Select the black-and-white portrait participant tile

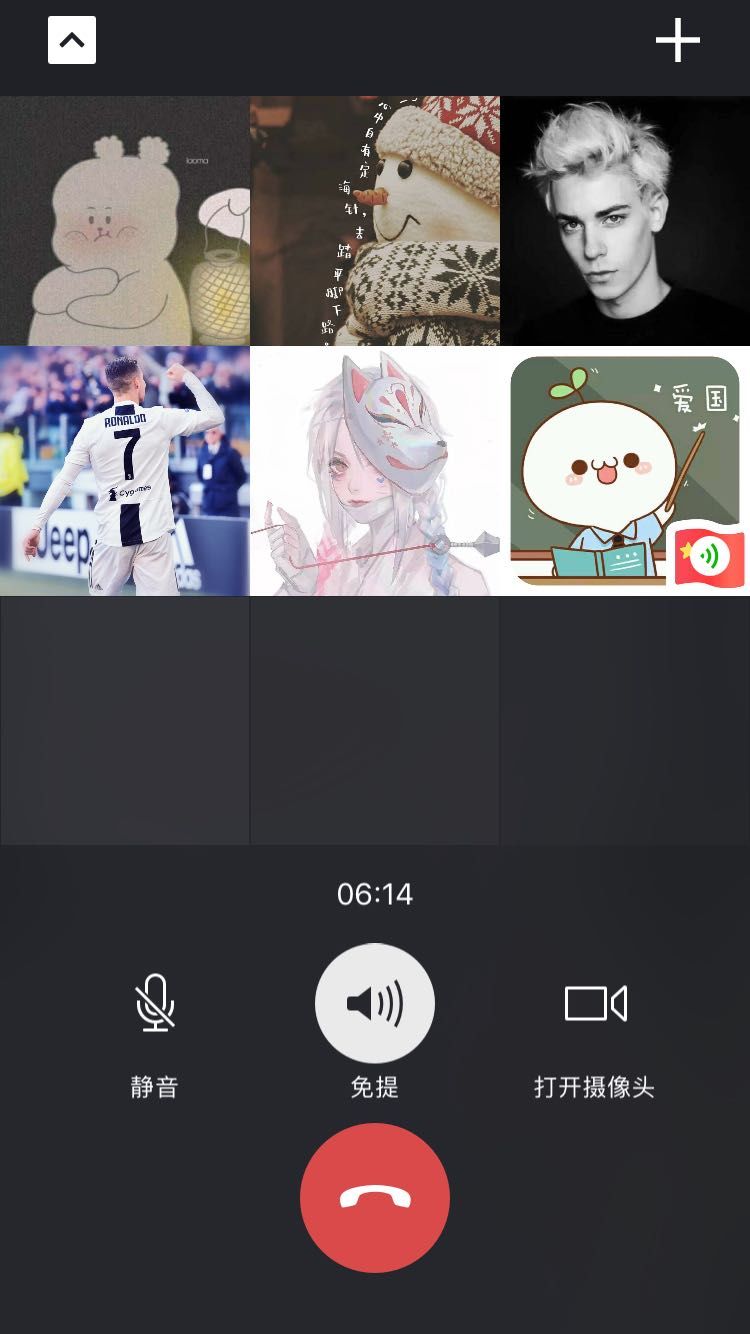tap(625, 221)
